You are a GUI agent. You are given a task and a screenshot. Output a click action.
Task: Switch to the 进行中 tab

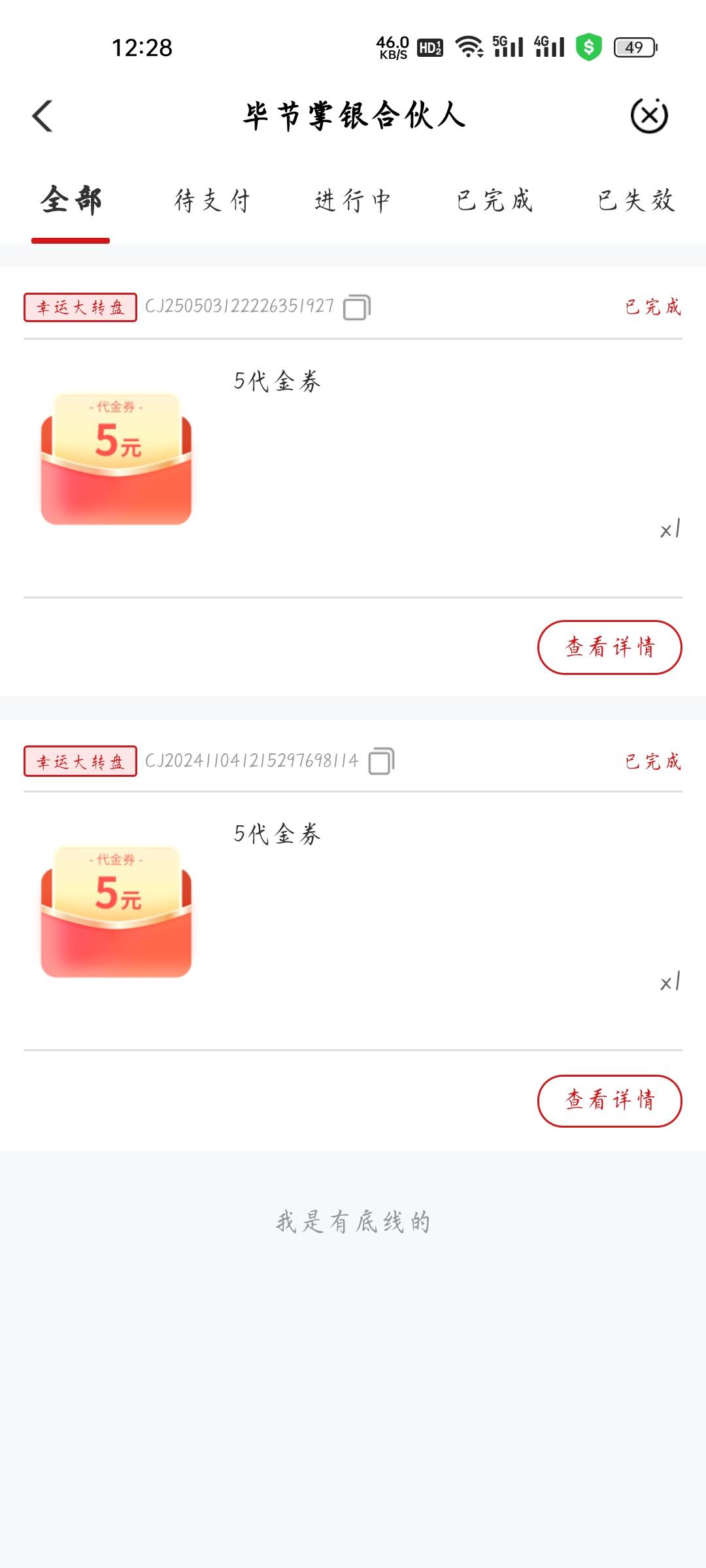pyautogui.click(x=353, y=201)
